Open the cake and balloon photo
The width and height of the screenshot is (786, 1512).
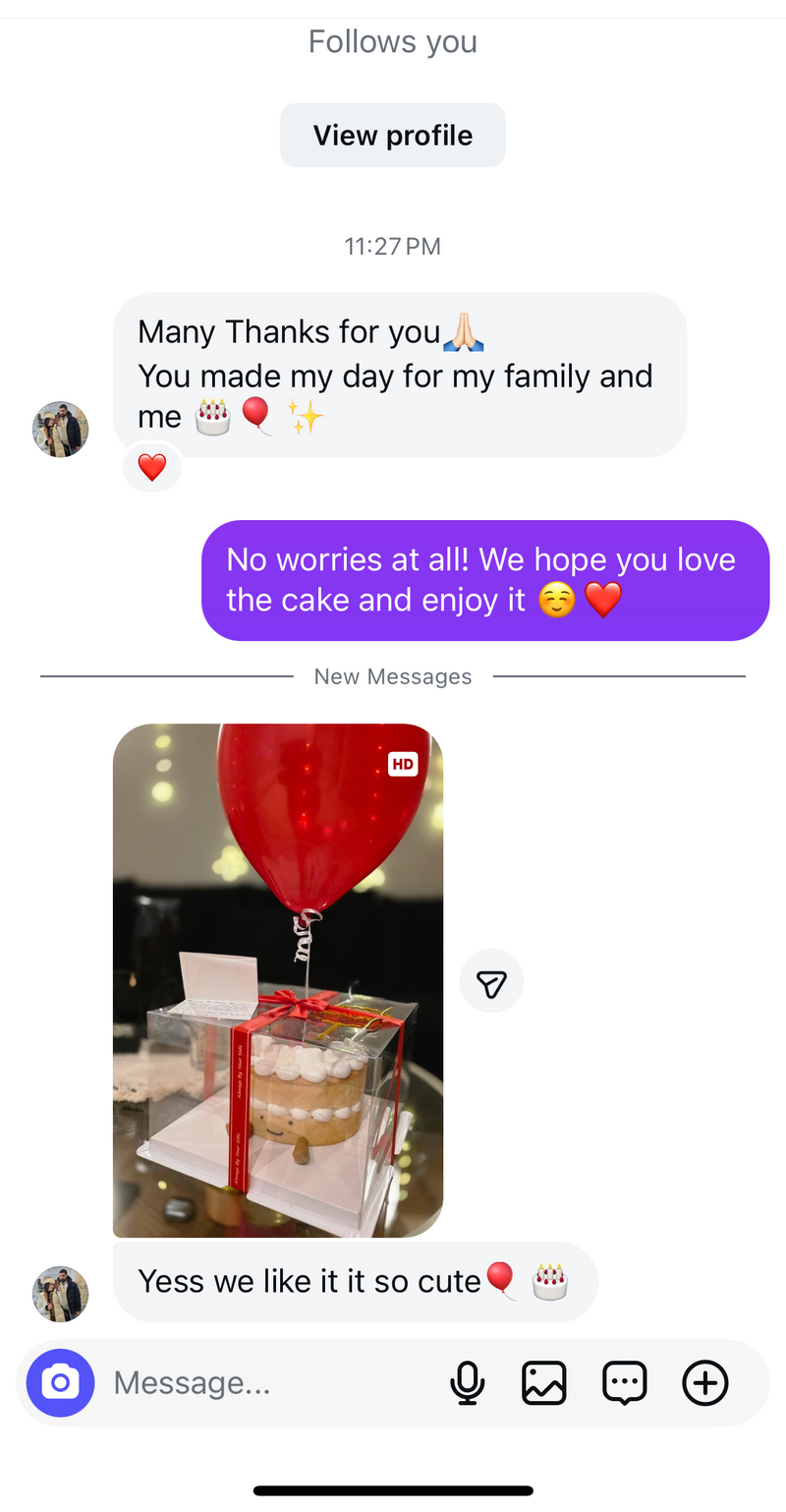278,980
